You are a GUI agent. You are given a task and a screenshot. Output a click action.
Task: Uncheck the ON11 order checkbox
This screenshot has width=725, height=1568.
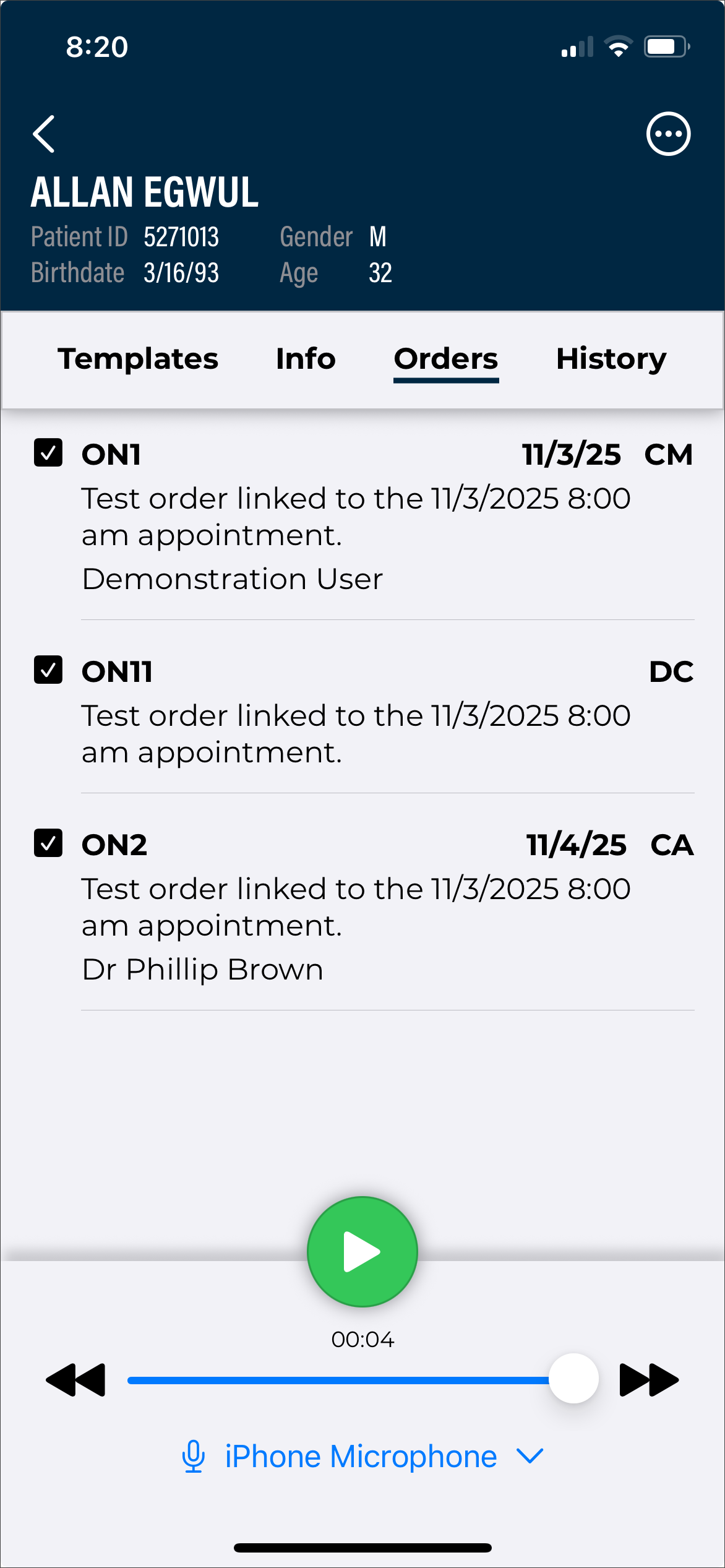[48, 670]
